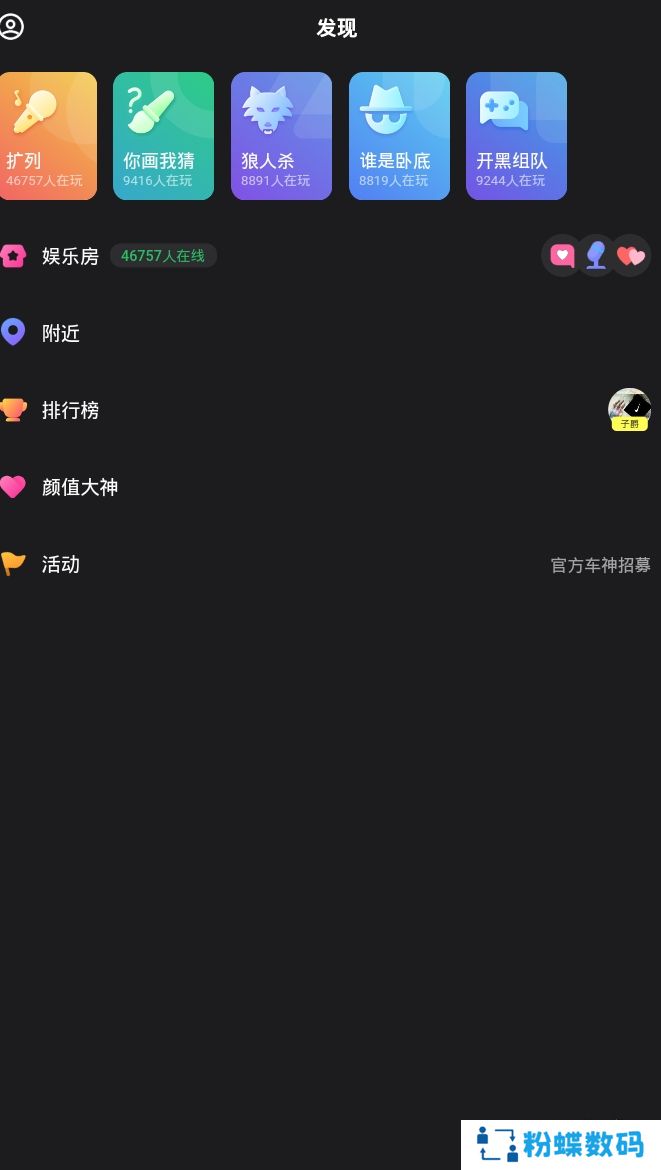The height and width of the screenshot is (1170, 661).
Task: Select the 开黑组队 card
Action: pyautogui.click(x=516, y=136)
